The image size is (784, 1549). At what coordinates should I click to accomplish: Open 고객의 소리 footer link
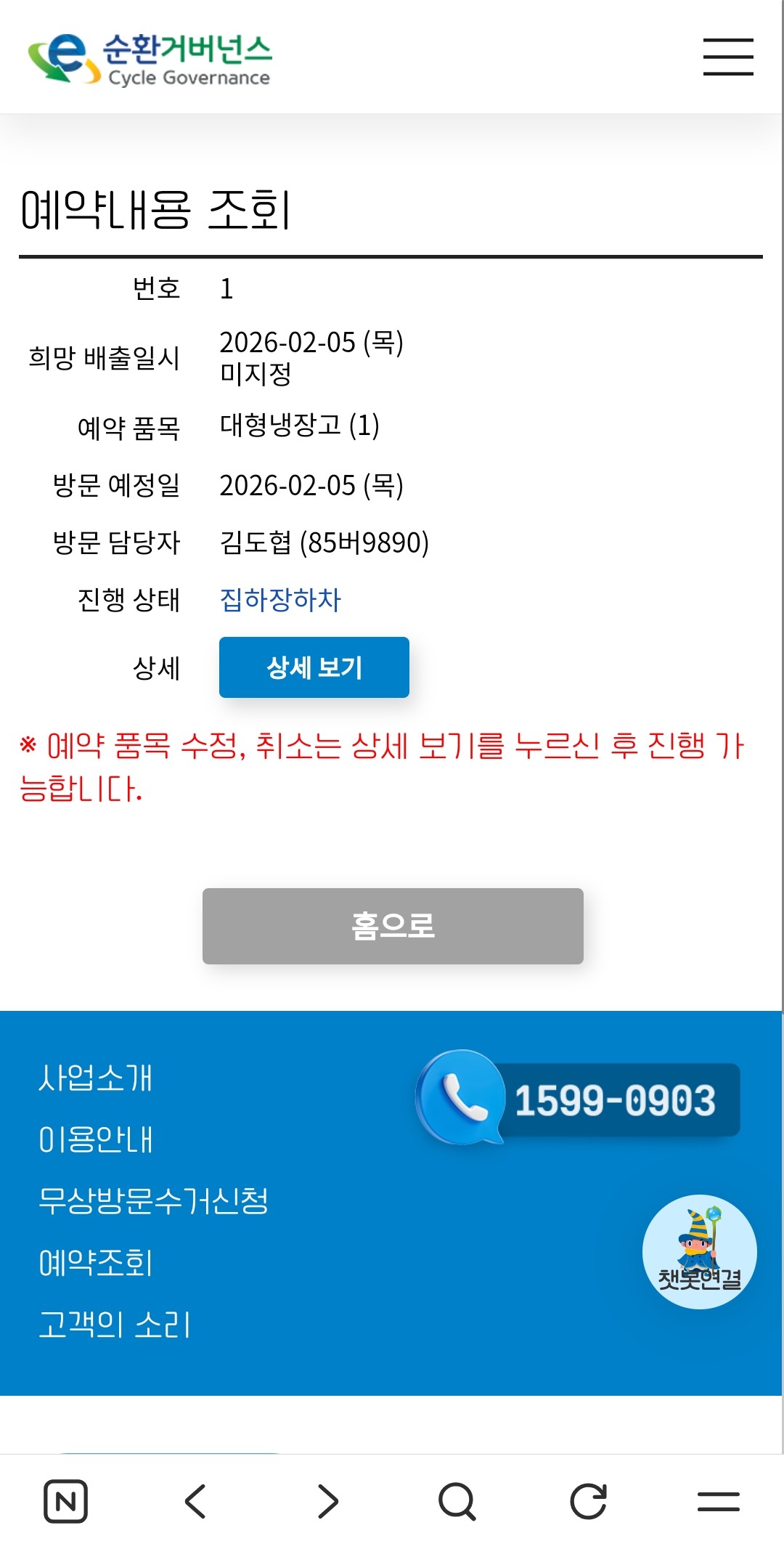114,1325
